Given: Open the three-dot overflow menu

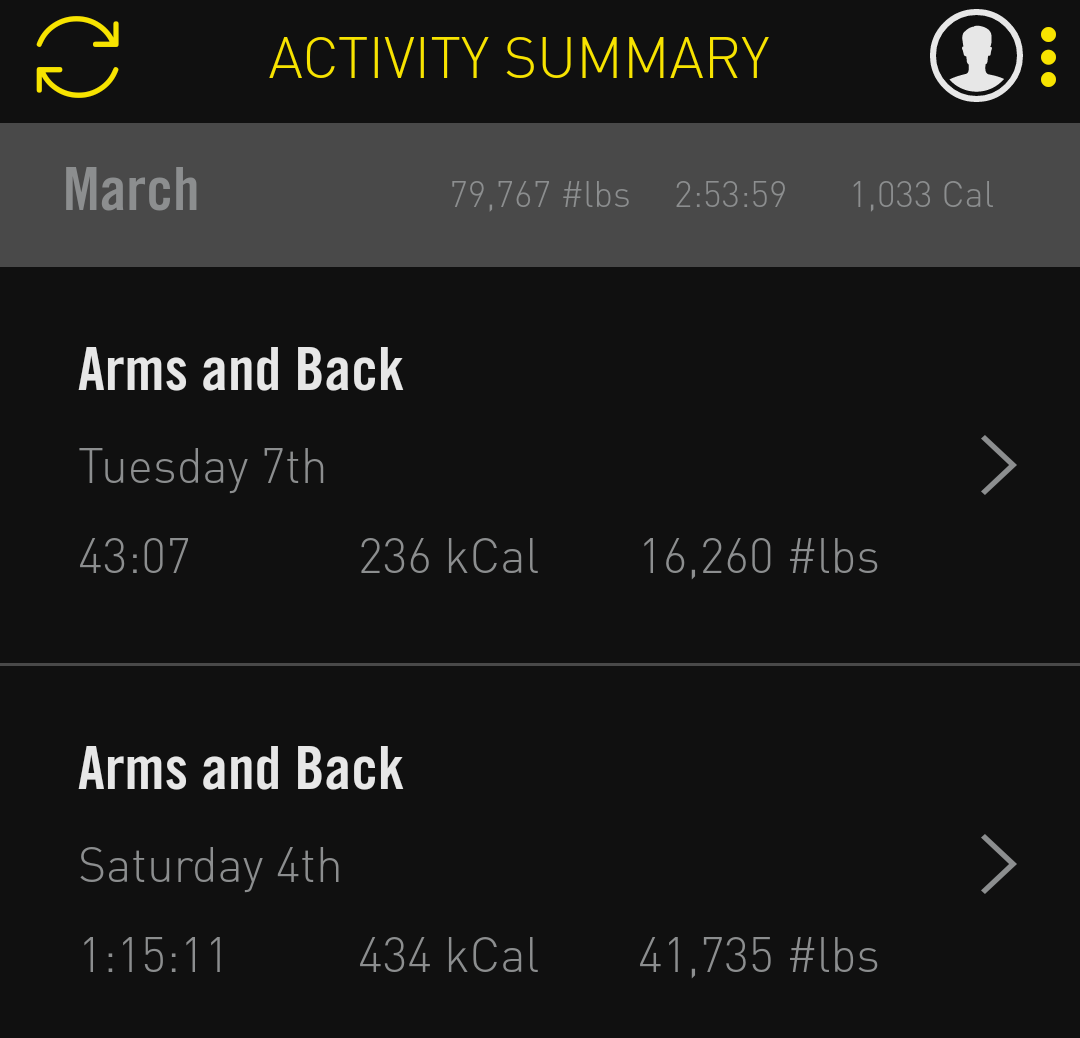Looking at the screenshot, I should click(x=1048, y=57).
